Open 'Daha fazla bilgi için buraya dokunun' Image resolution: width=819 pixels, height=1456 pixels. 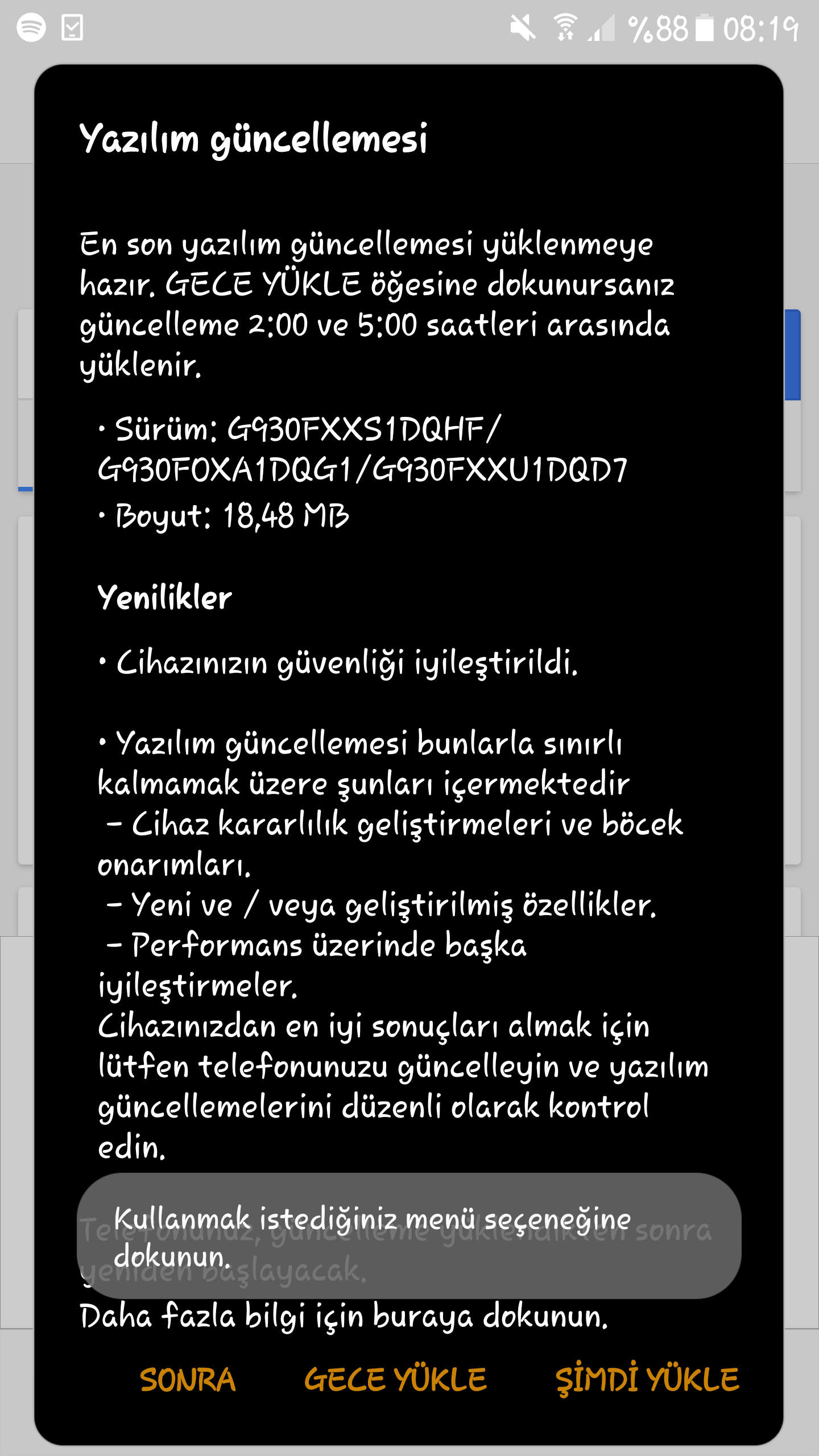coord(344,1317)
